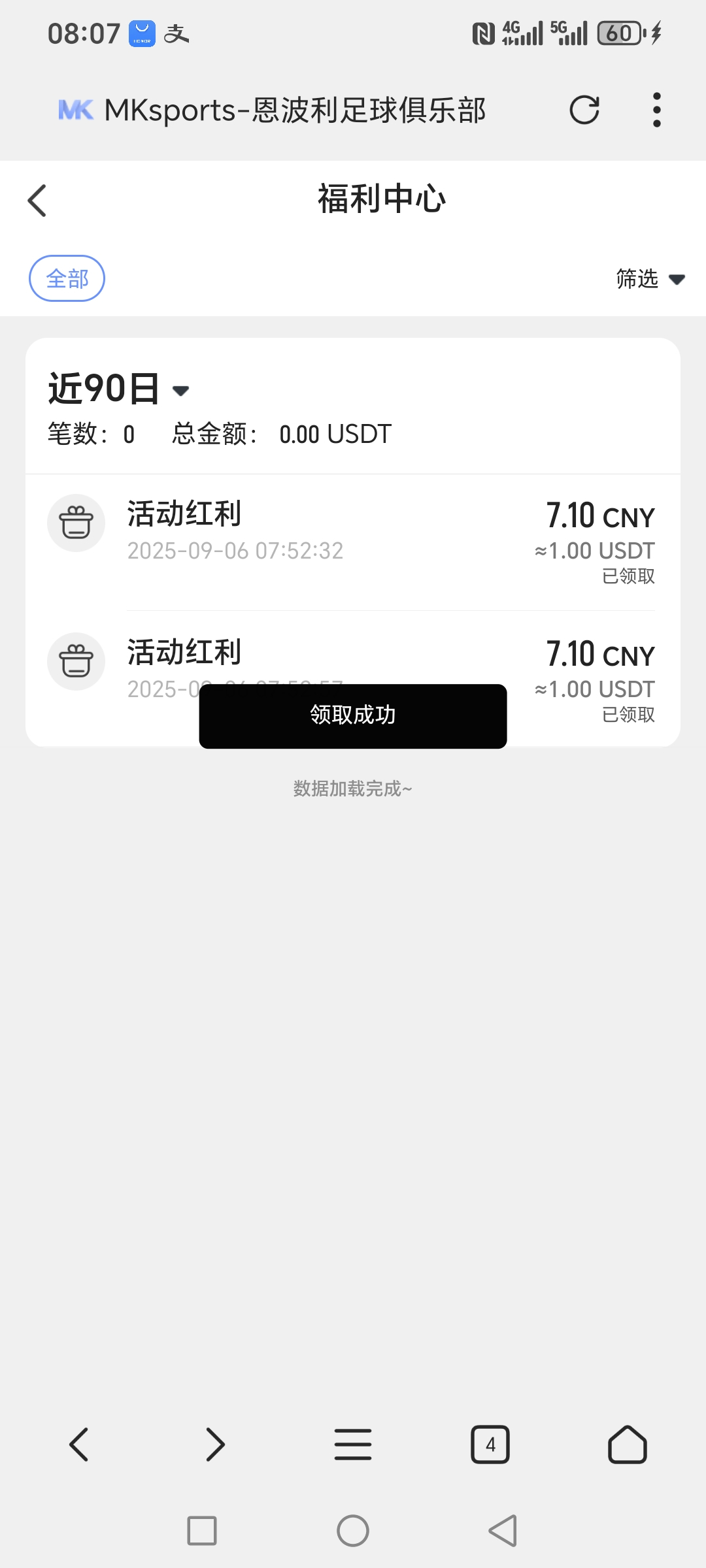Show recent apps via system square button
The width and height of the screenshot is (706, 1568).
(x=202, y=1531)
